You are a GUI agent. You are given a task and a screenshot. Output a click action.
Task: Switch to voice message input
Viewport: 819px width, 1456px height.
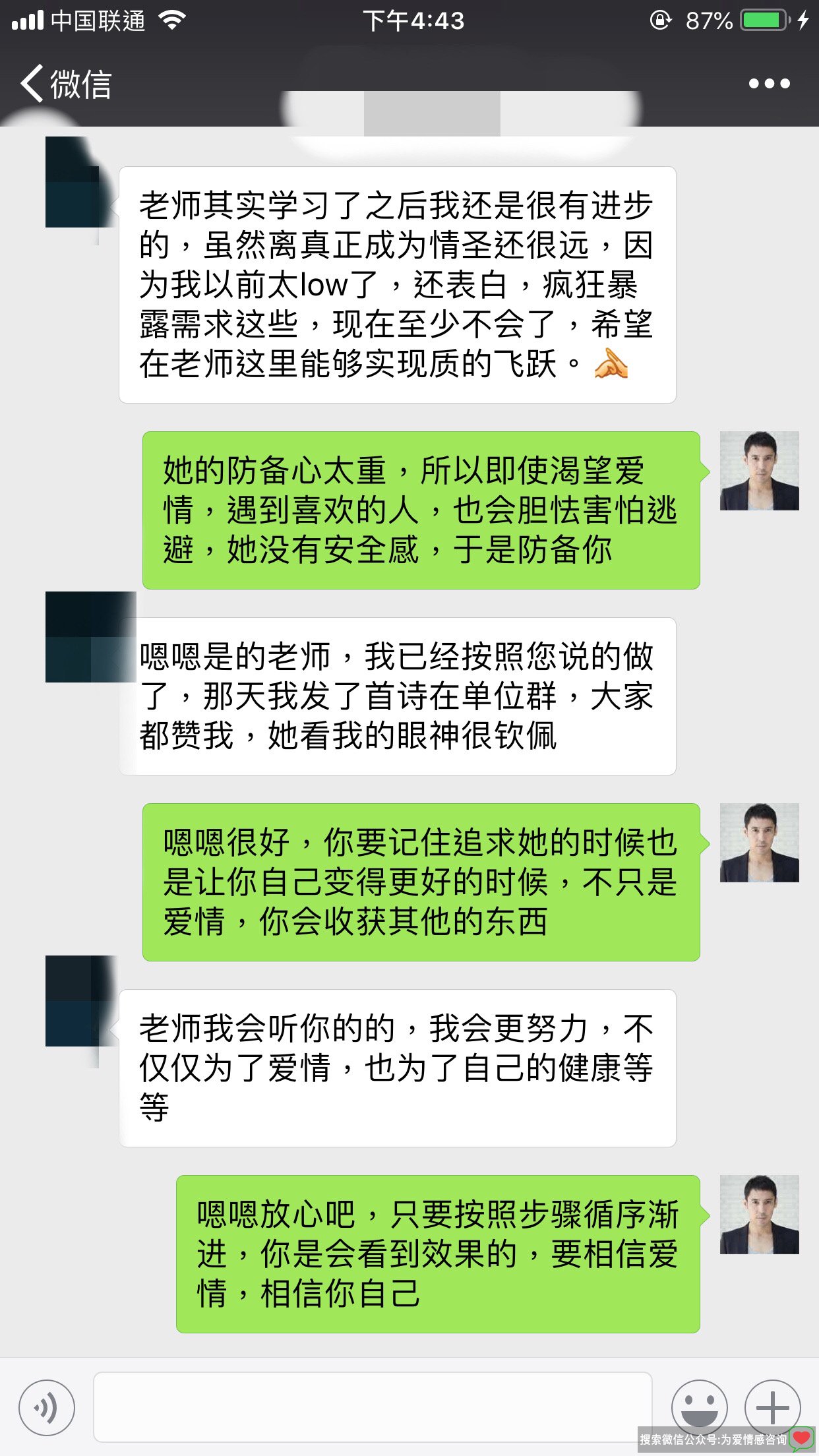(x=46, y=1407)
